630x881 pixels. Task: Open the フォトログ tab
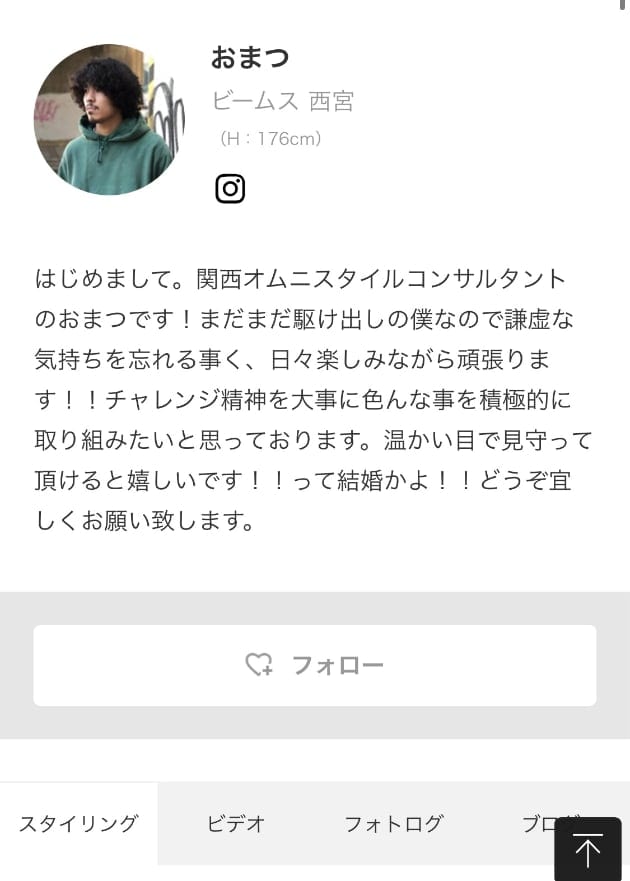pos(393,824)
